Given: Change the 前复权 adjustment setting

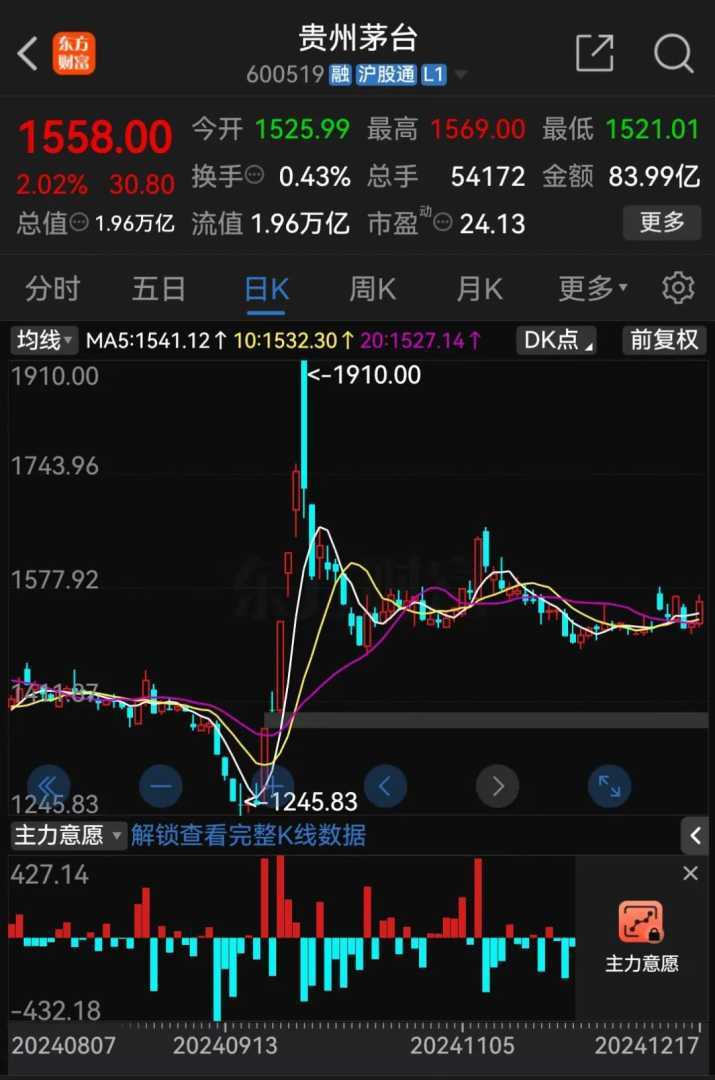Looking at the screenshot, I should click(664, 341).
